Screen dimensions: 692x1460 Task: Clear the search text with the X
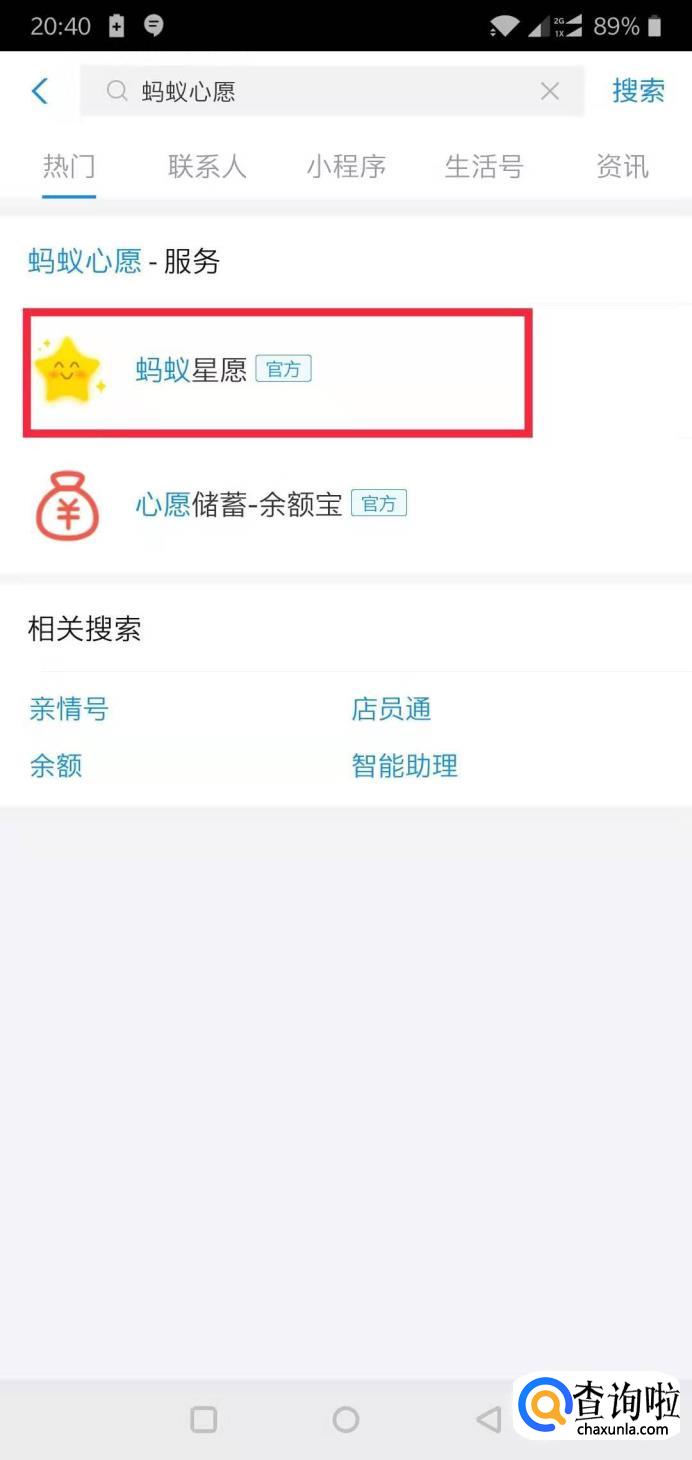click(549, 91)
